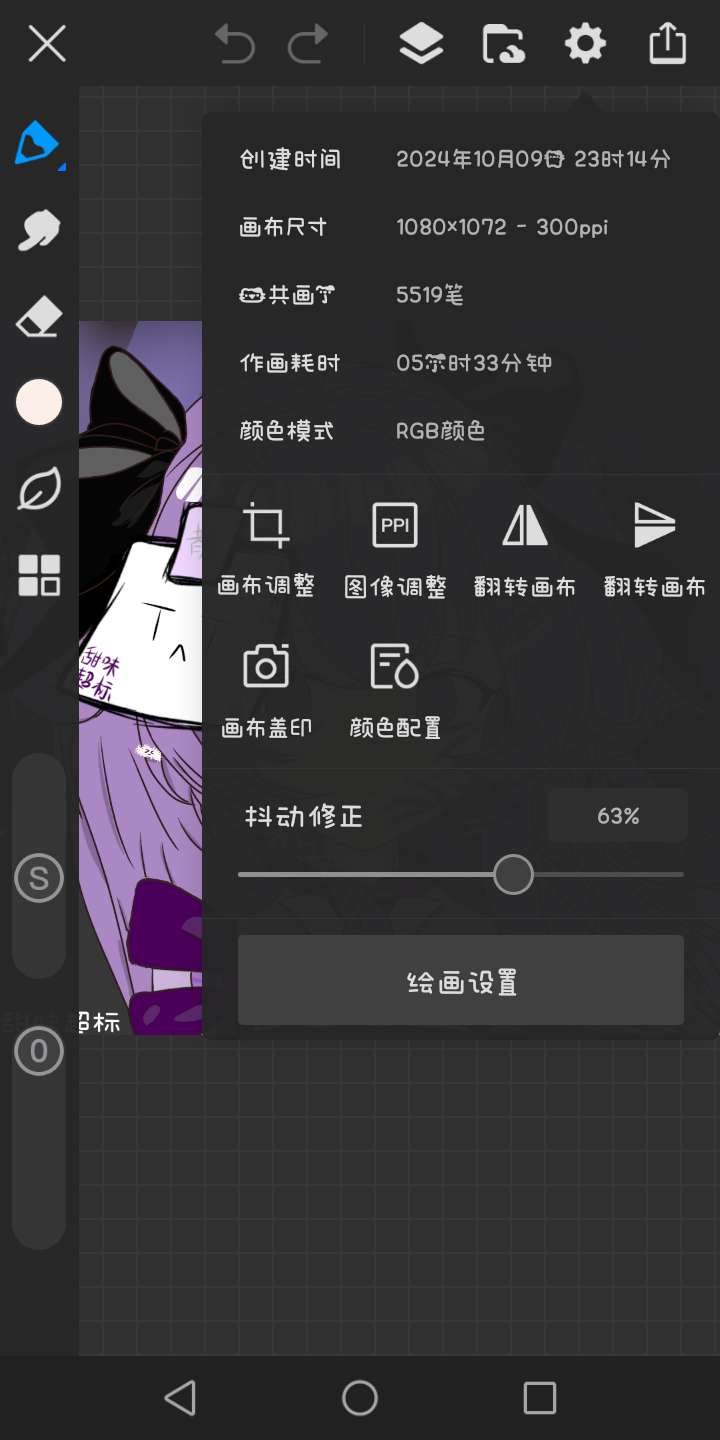Open 图像调整 PPI settings

click(395, 548)
